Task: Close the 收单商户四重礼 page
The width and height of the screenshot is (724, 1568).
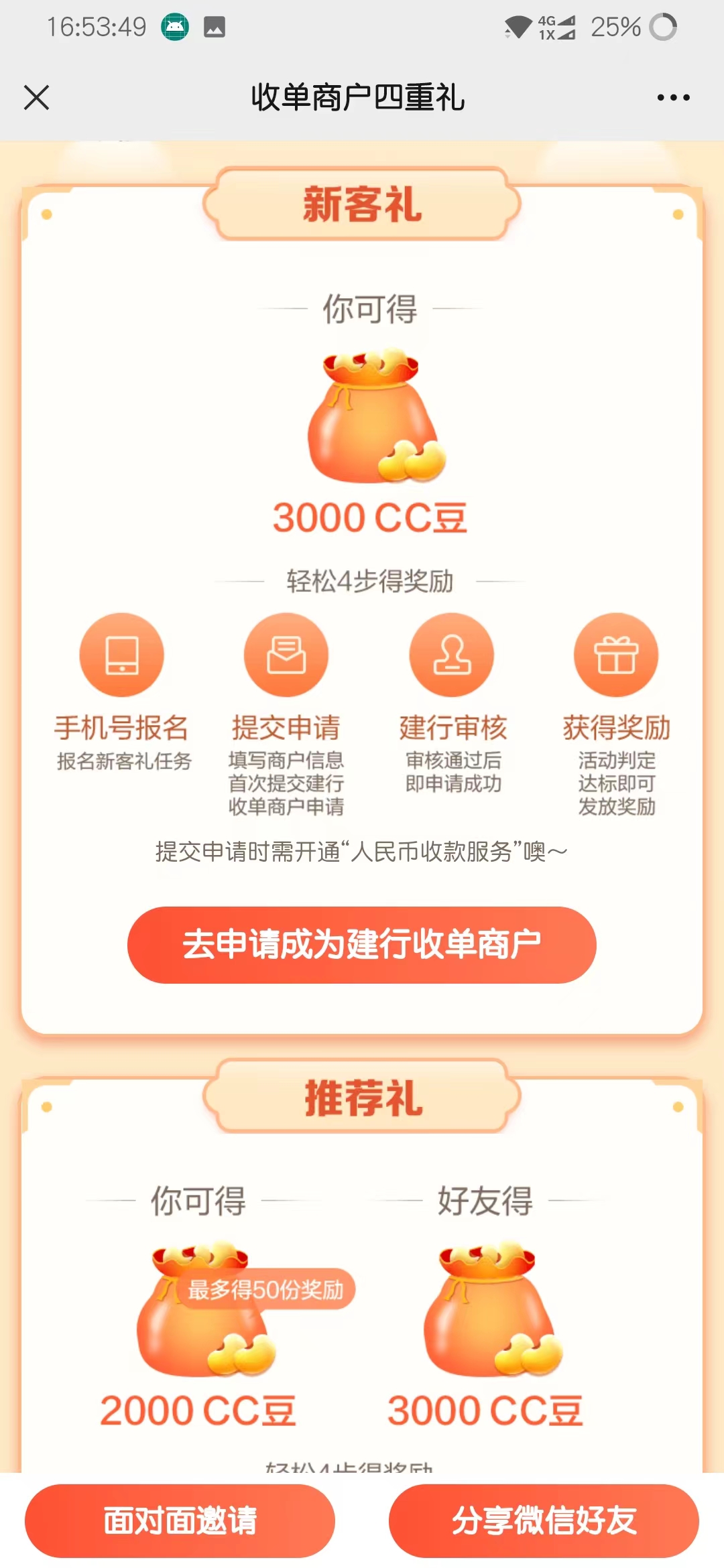Action: coord(36,97)
